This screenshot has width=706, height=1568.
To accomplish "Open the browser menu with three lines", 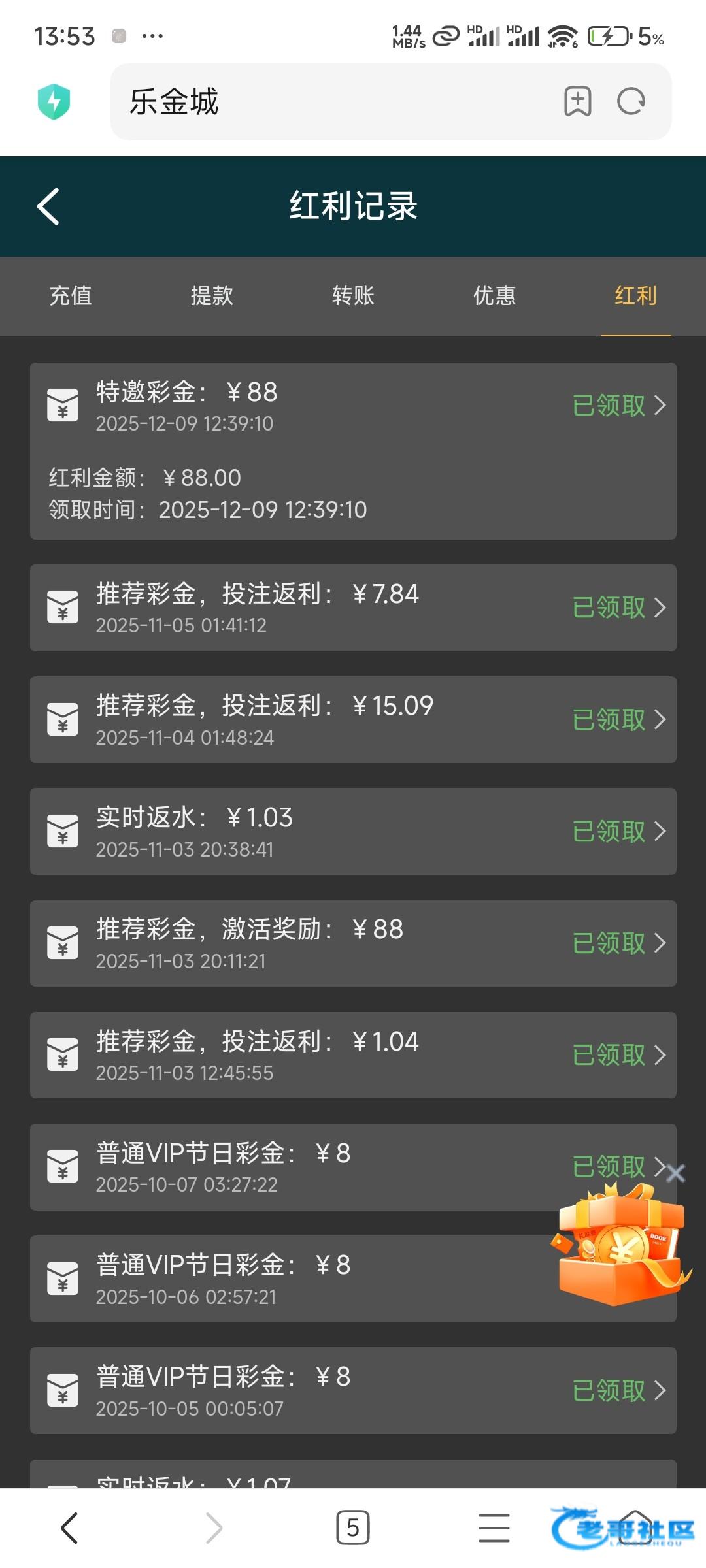I will pos(494,1528).
